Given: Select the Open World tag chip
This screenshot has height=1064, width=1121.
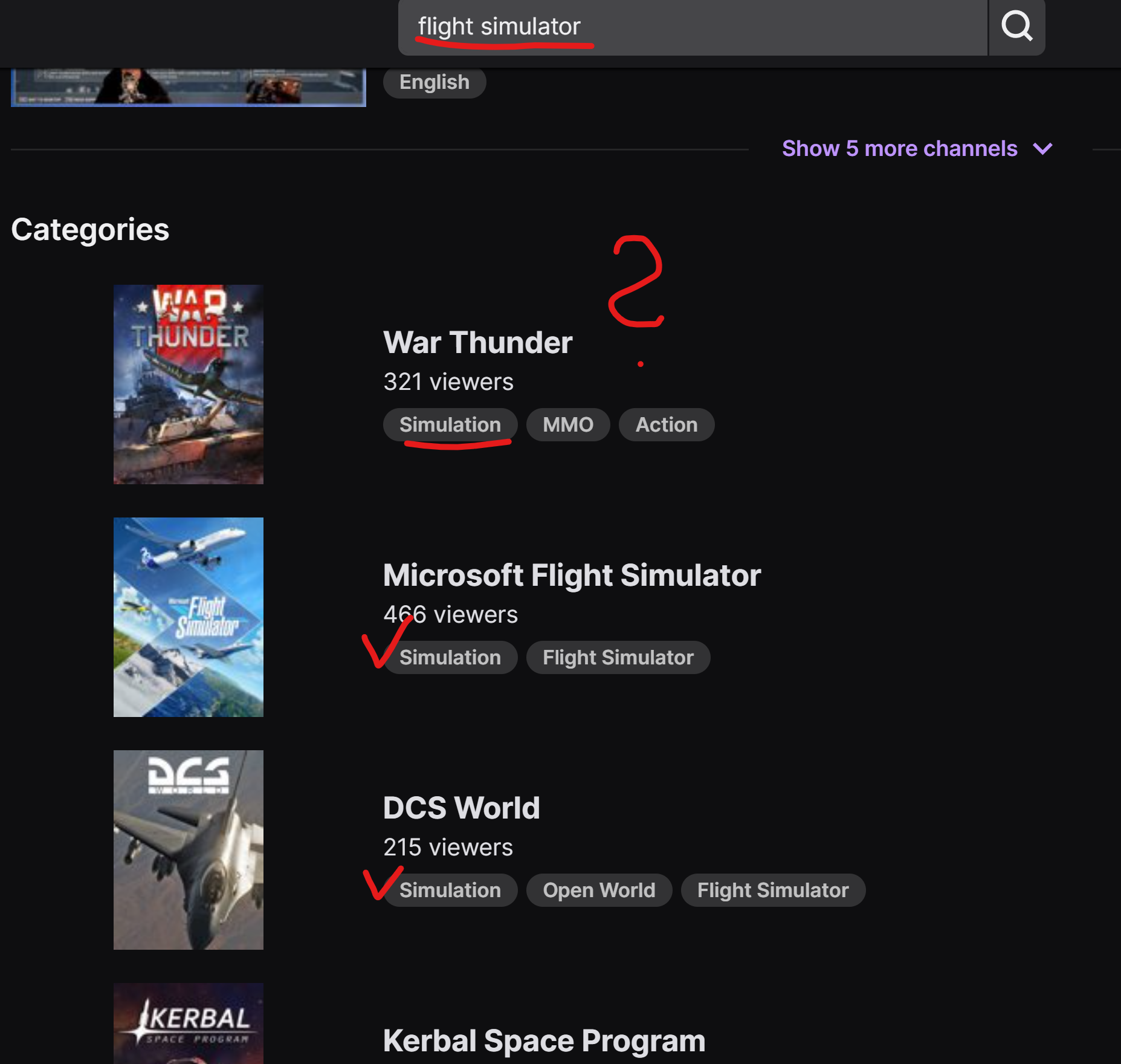Looking at the screenshot, I should (x=598, y=890).
